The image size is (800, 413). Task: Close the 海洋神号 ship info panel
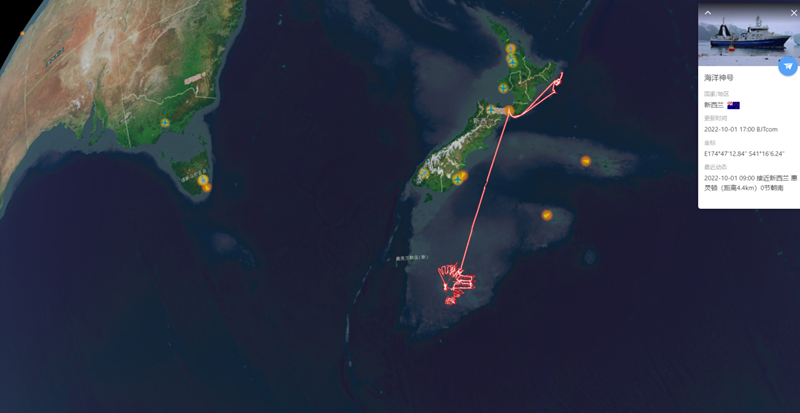pyautogui.click(x=794, y=12)
